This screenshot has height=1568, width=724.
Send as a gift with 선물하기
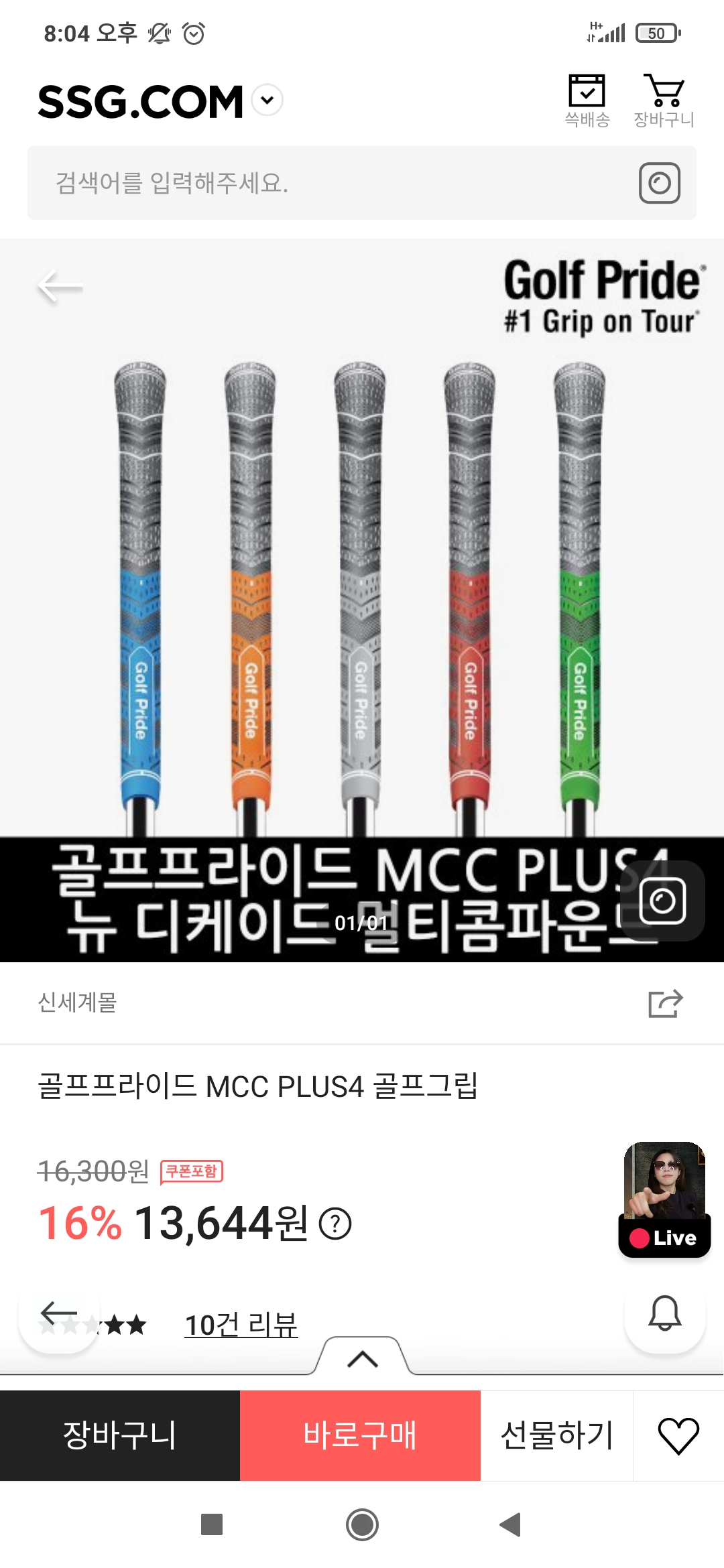click(556, 1435)
